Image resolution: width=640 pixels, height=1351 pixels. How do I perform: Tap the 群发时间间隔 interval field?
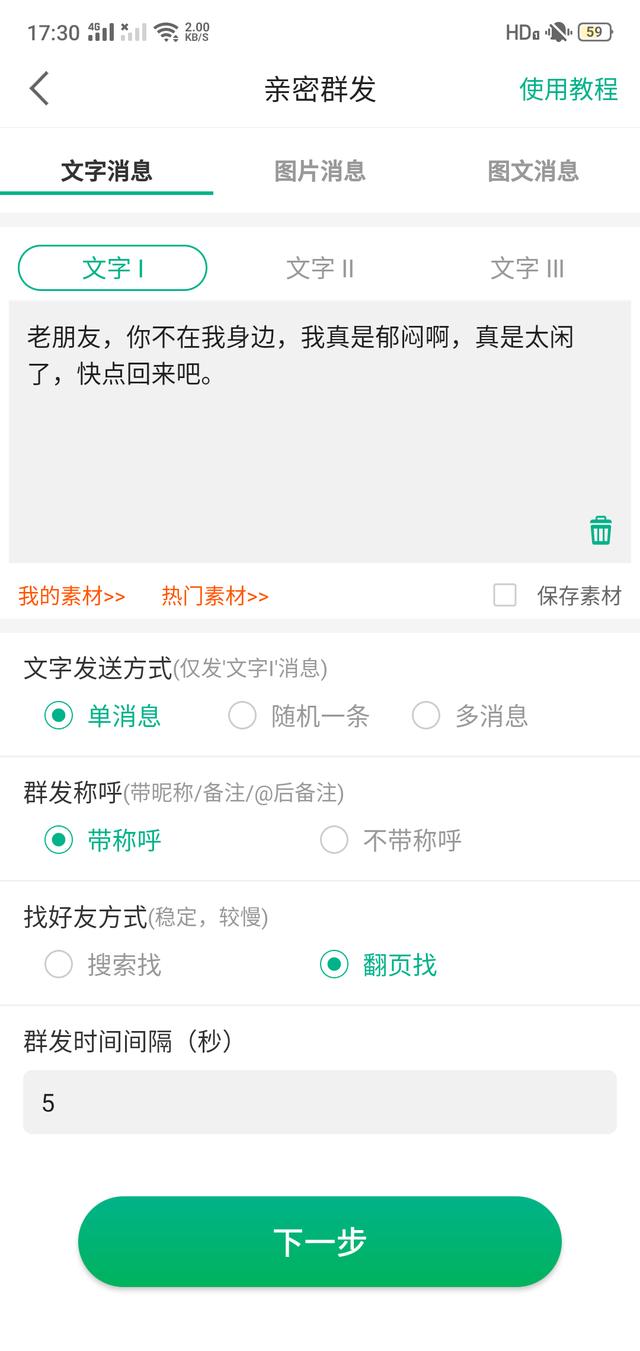[320, 1102]
